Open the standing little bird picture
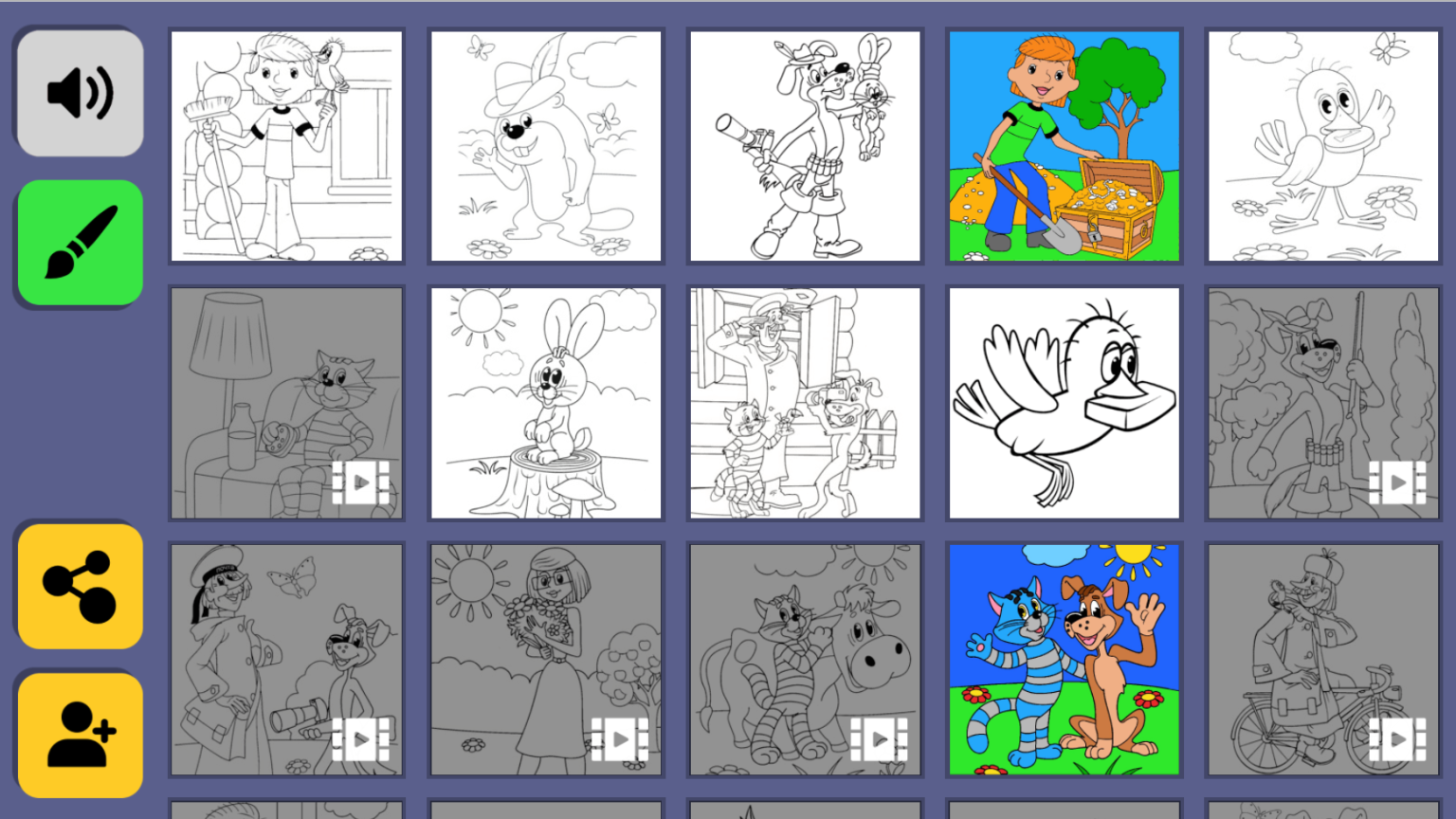The height and width of the screenshot is (819, 1456). click(1323, 146)
